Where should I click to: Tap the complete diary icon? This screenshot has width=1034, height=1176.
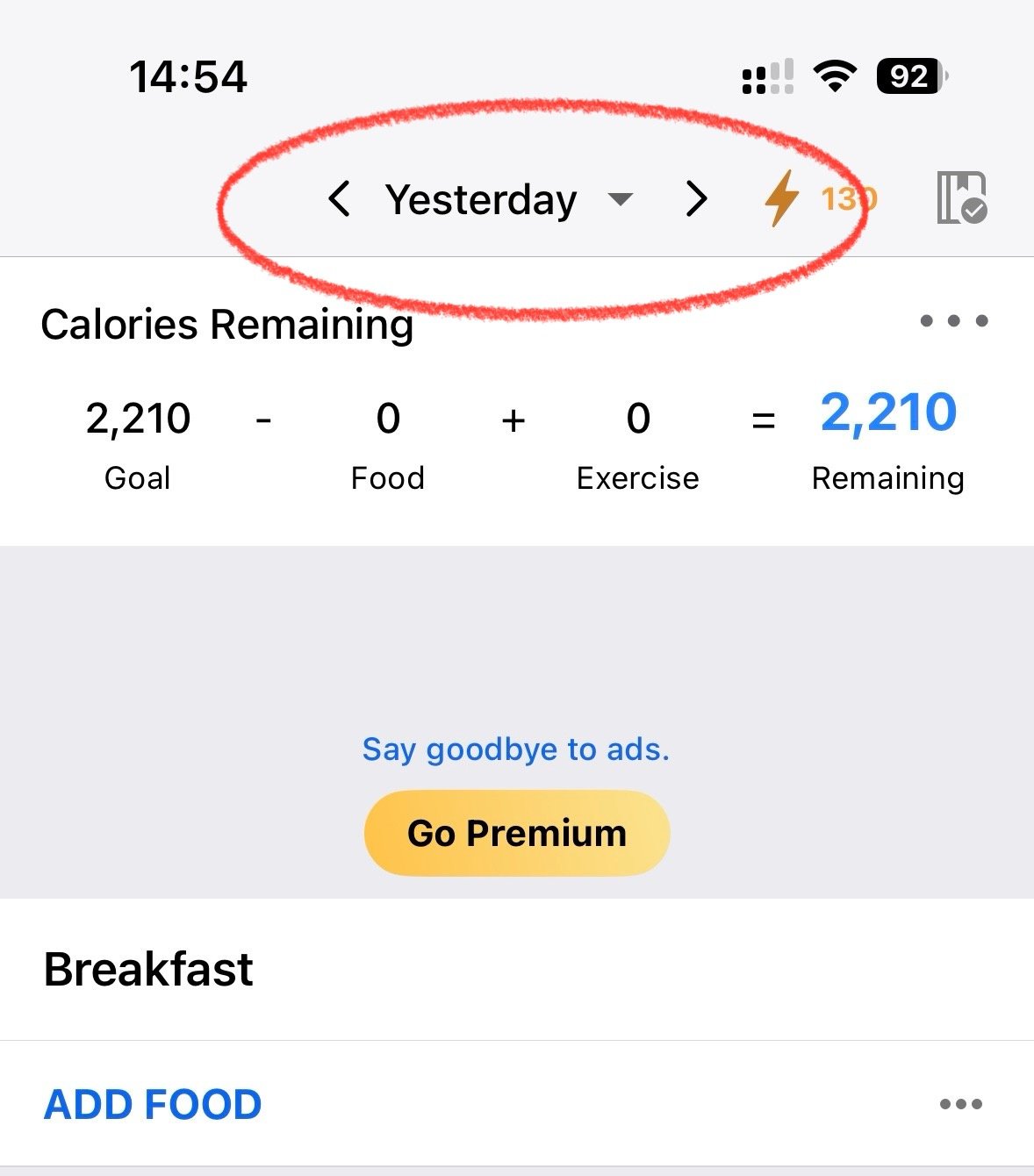pyautogui.click(x=961, y=197)
